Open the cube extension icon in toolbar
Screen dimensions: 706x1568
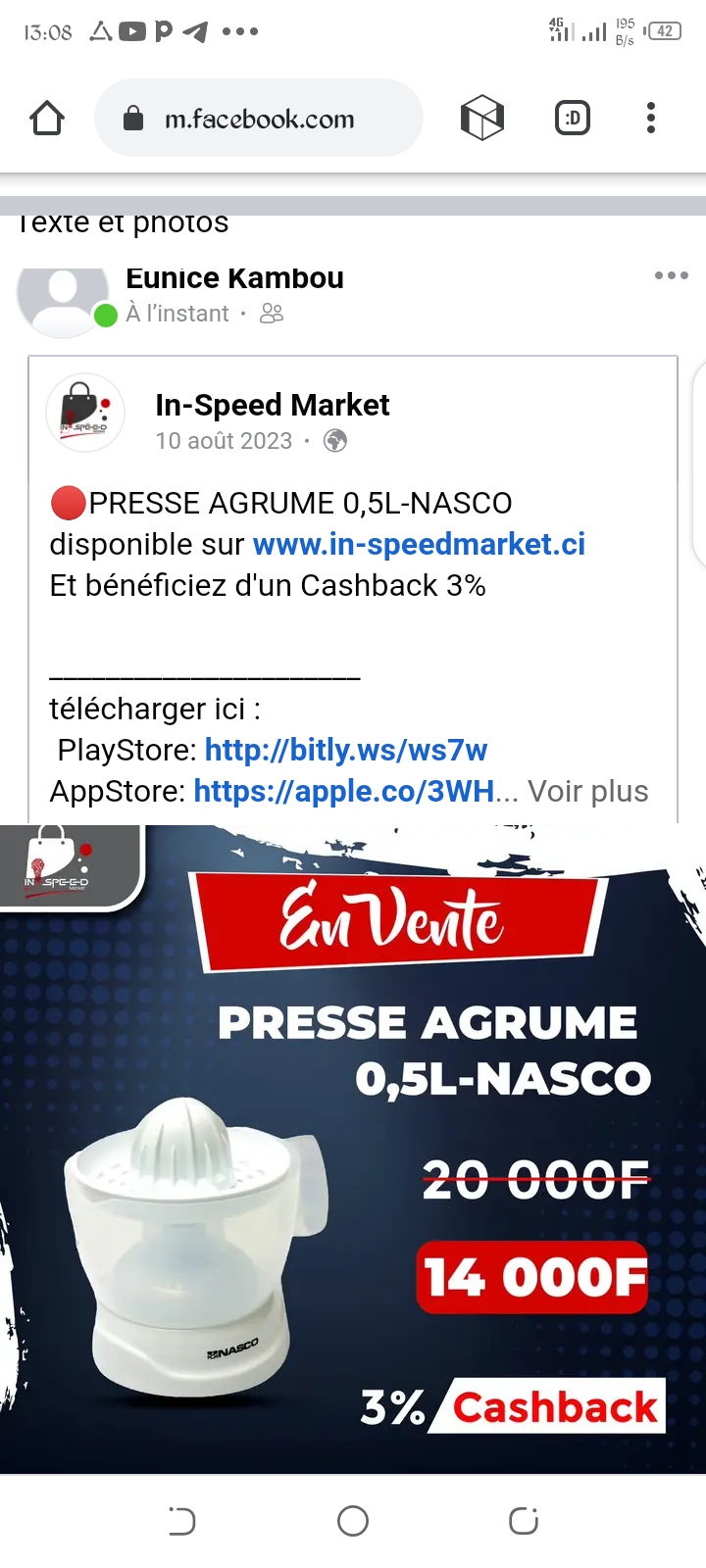(x=481, y=119)
